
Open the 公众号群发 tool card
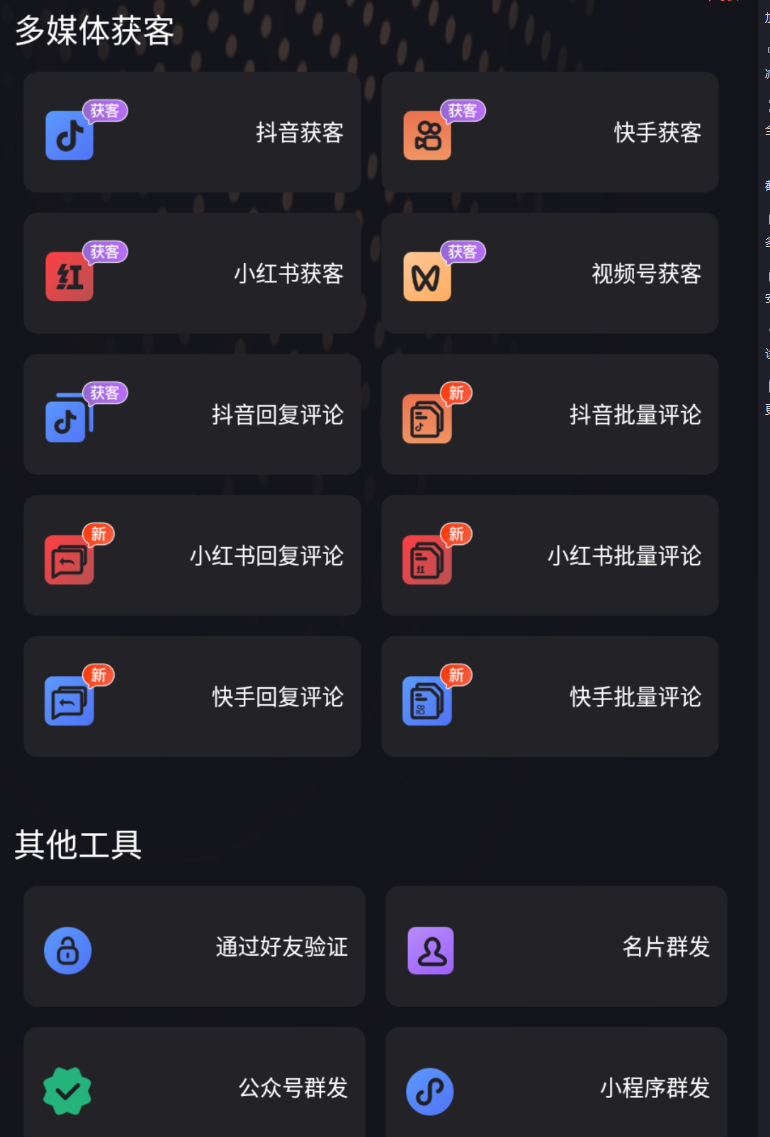[194, 1092]
